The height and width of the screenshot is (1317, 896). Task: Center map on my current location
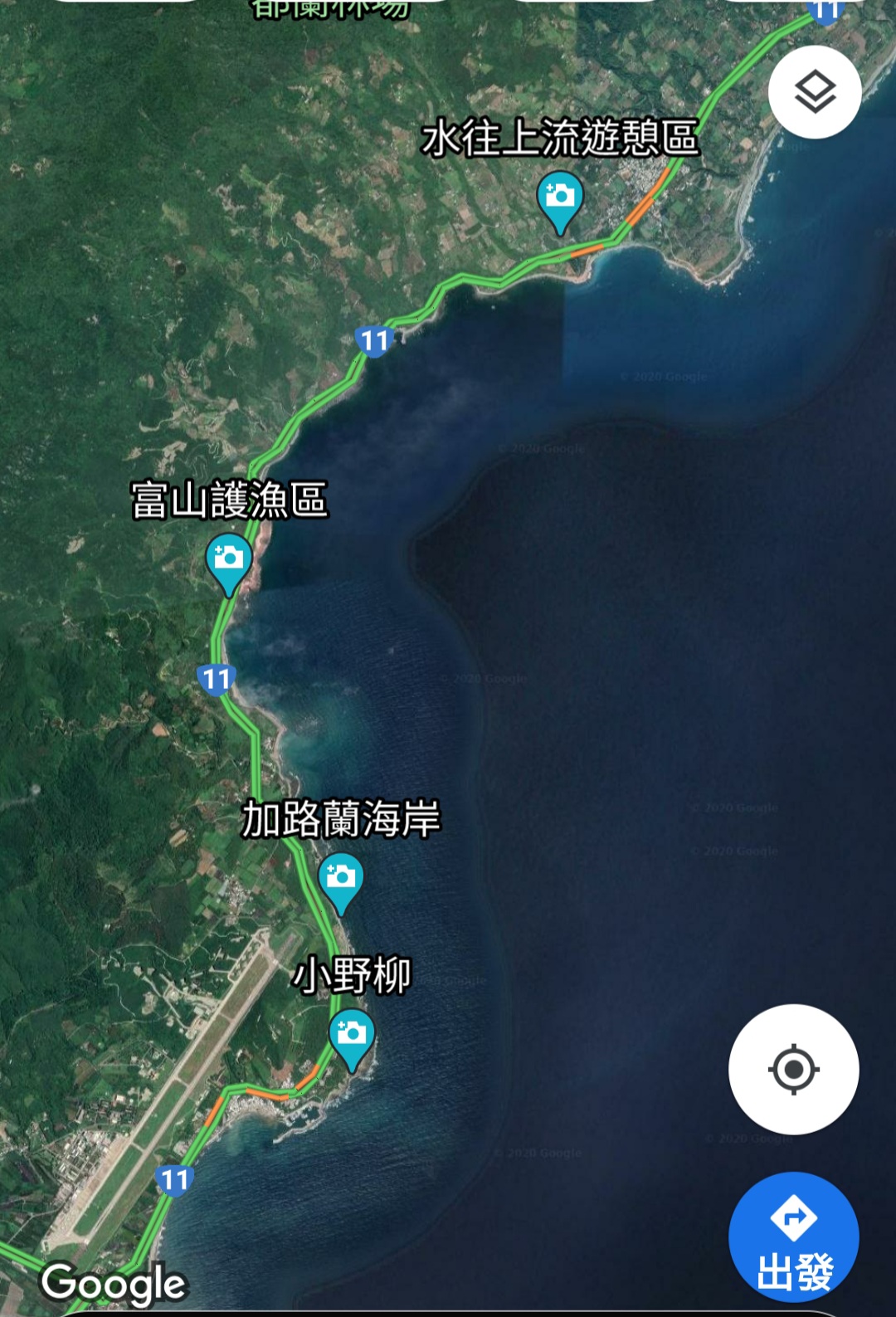pos(793,1069)
